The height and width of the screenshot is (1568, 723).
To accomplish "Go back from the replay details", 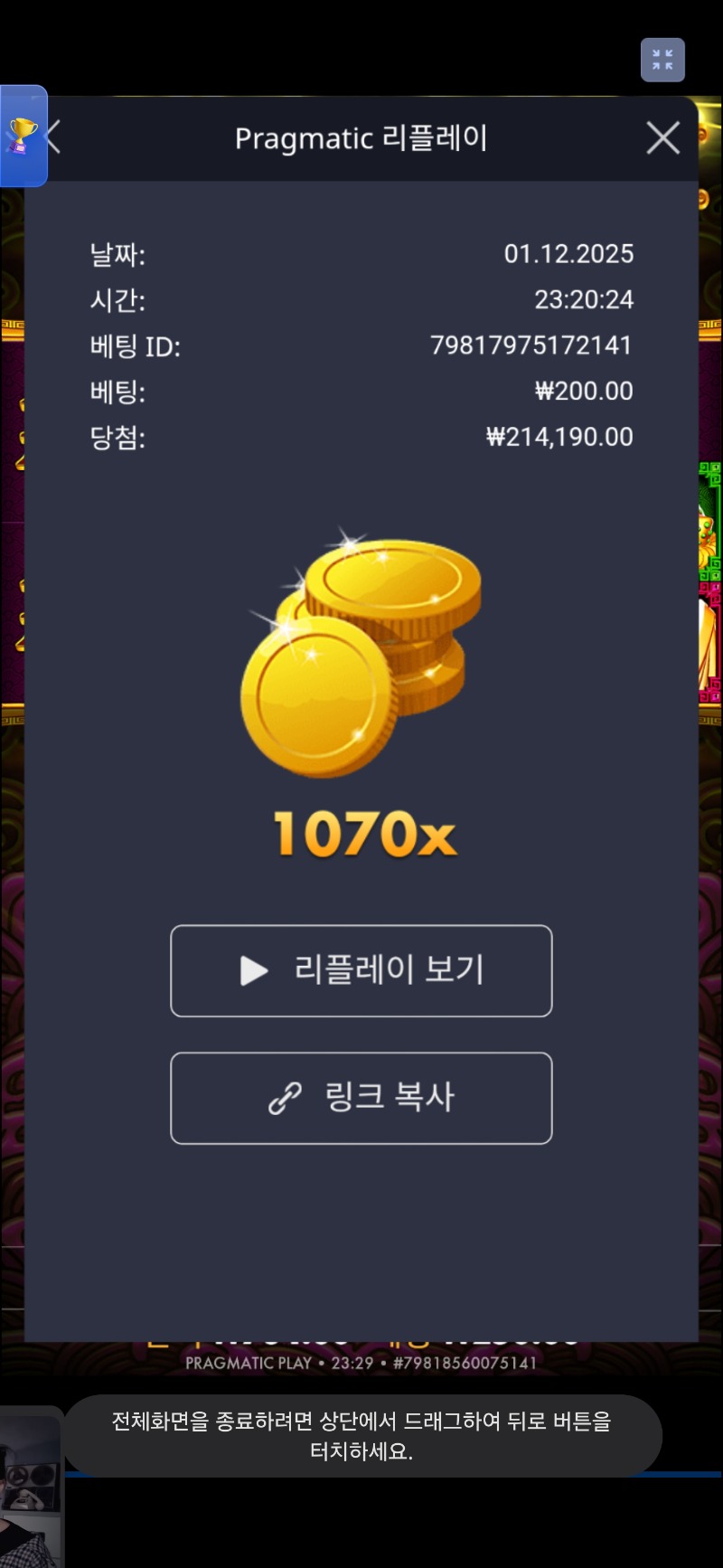I will point(53,137).
